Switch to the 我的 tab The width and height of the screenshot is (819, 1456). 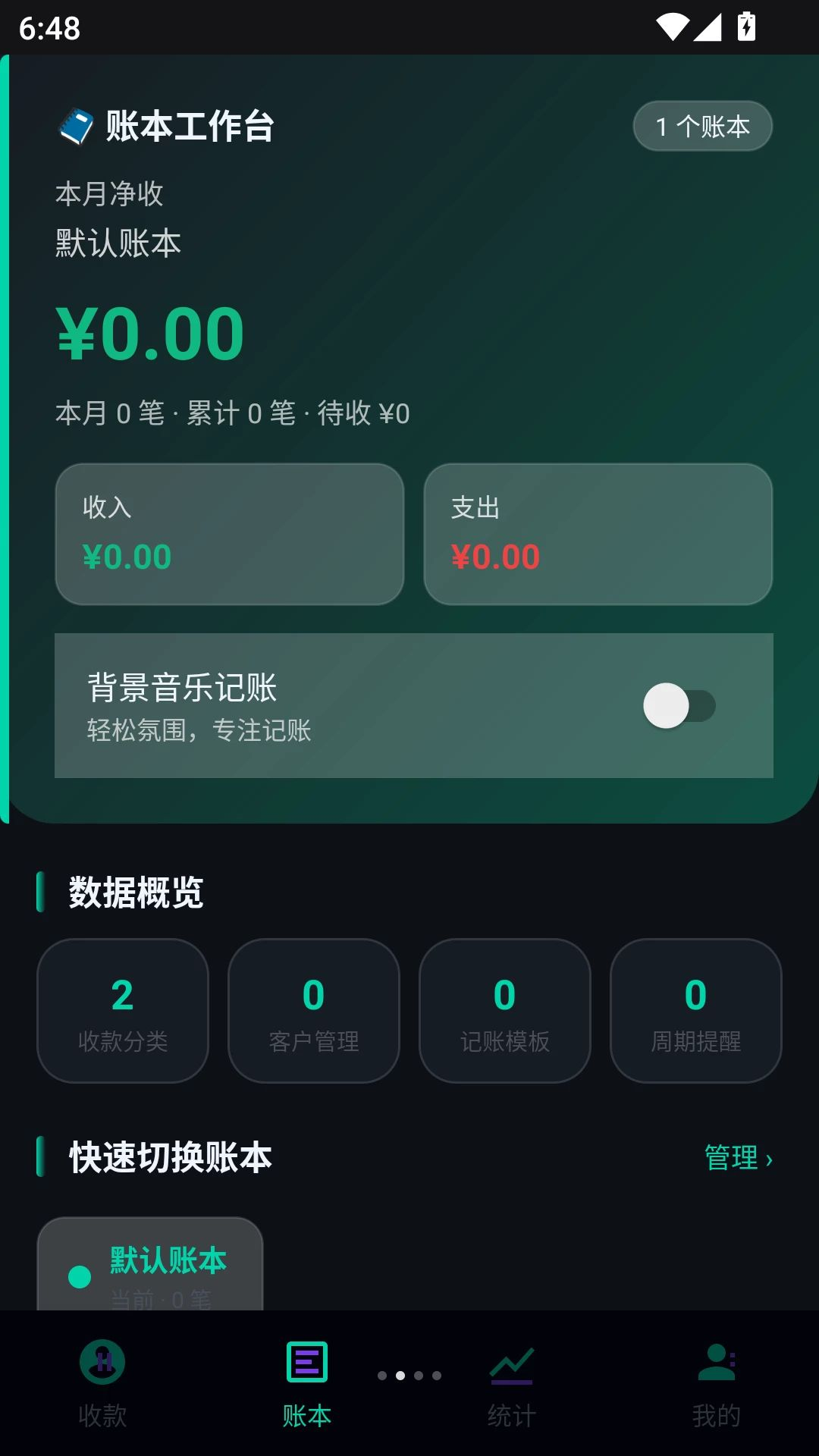717,1383
